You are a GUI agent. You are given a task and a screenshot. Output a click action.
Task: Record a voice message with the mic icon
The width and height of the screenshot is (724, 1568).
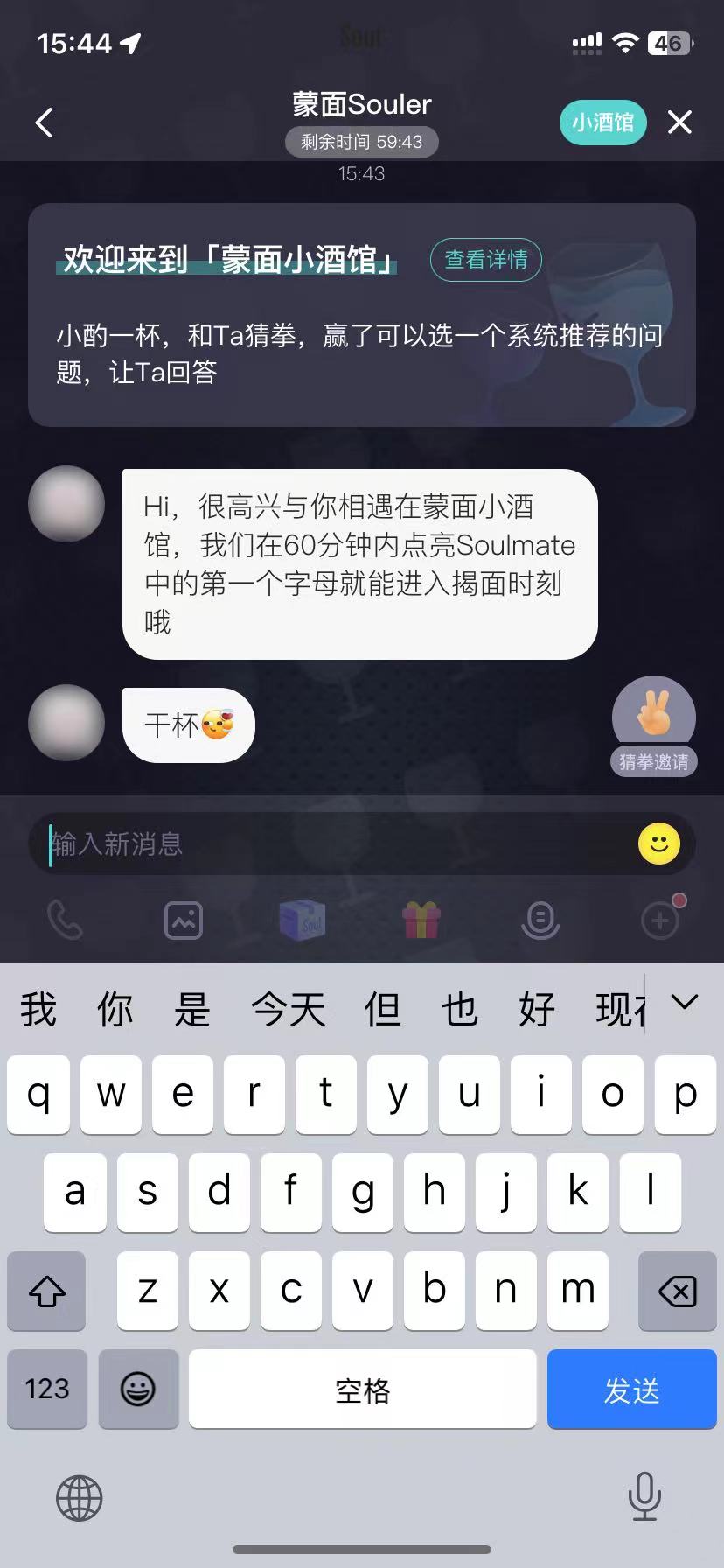pyautogui.click(x=540, y=920)
